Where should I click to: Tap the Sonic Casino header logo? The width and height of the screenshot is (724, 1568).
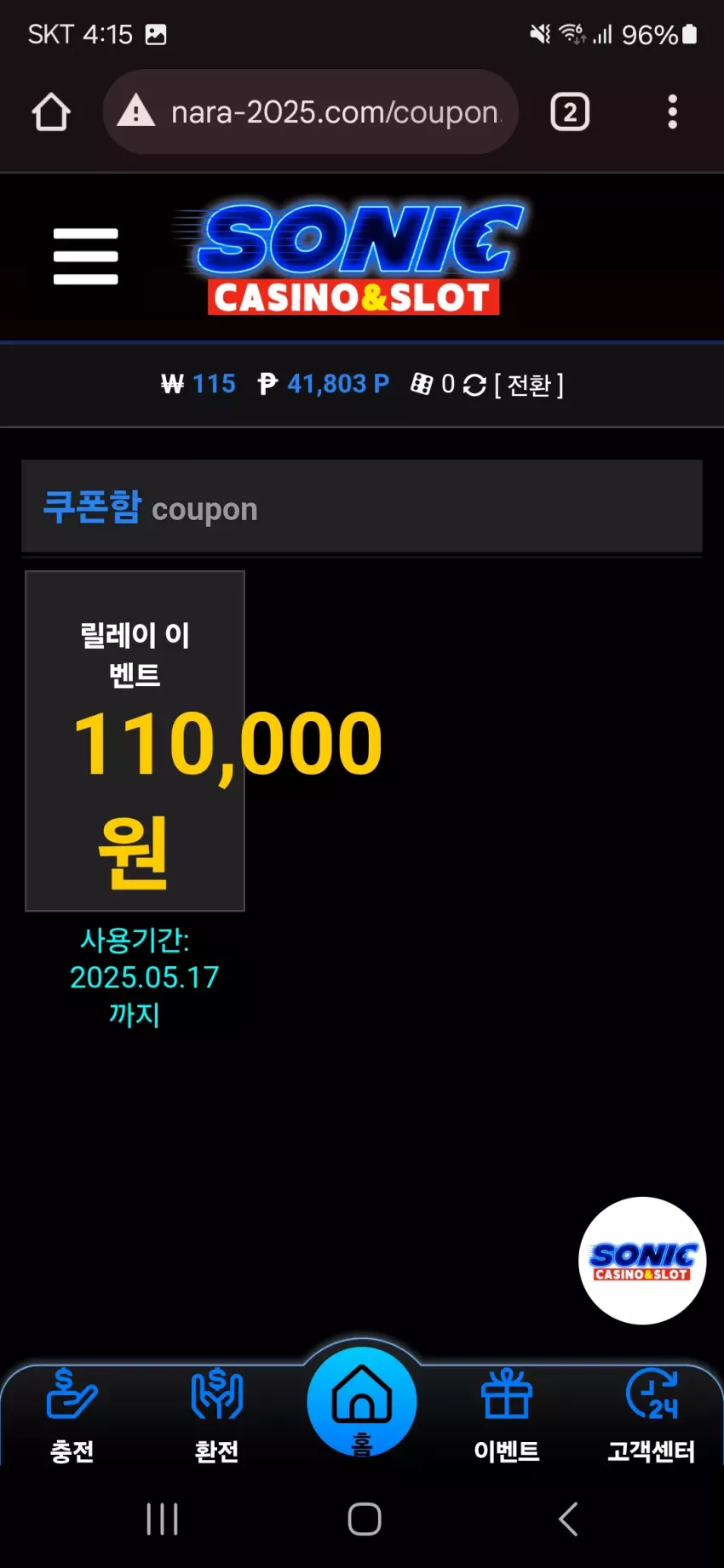pyautogui.click(x=351, y=258)
